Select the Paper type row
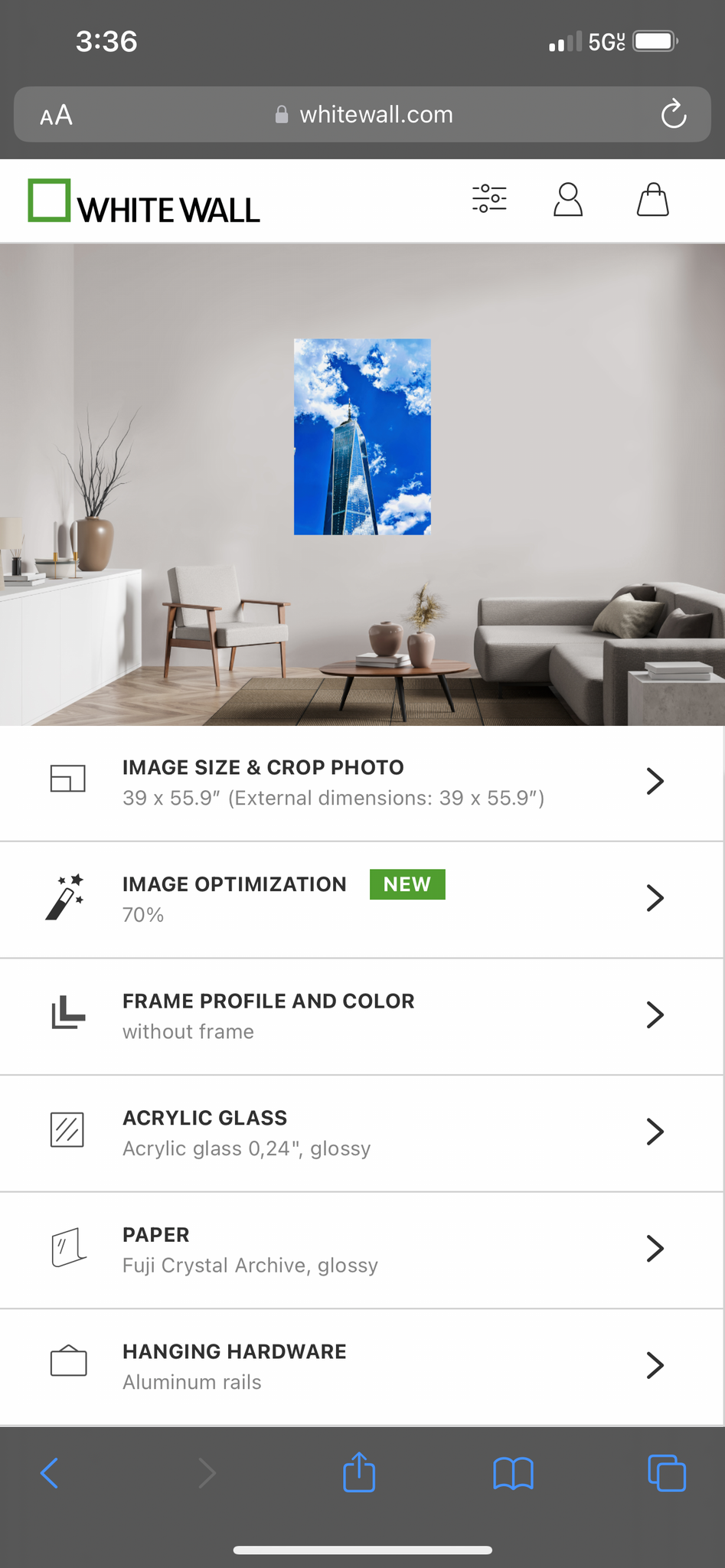The image size is (725, 1568). (362, 1249)
